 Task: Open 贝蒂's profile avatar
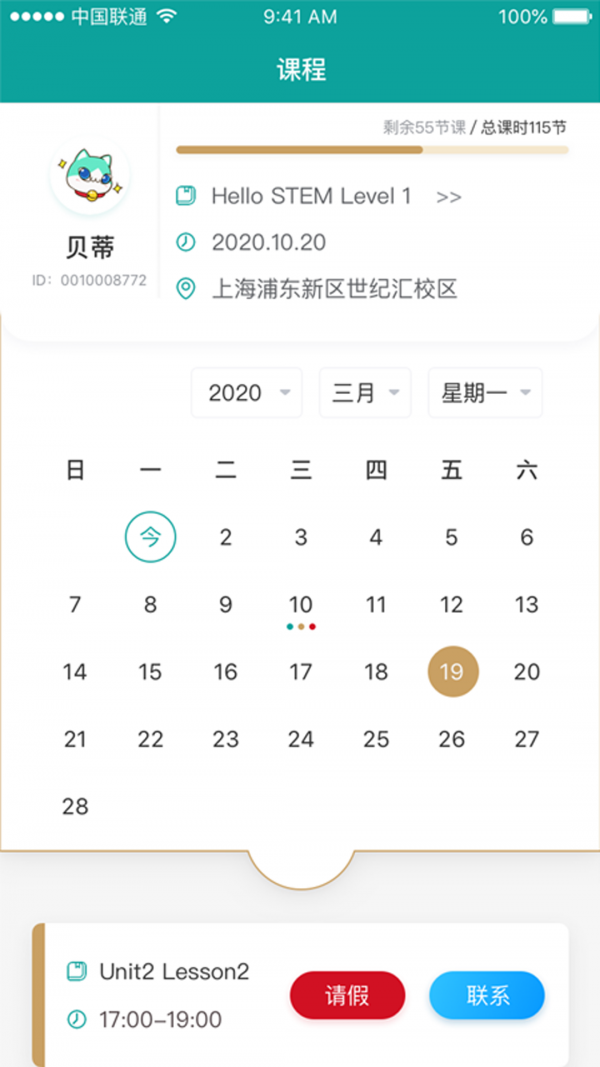[90, 176]
